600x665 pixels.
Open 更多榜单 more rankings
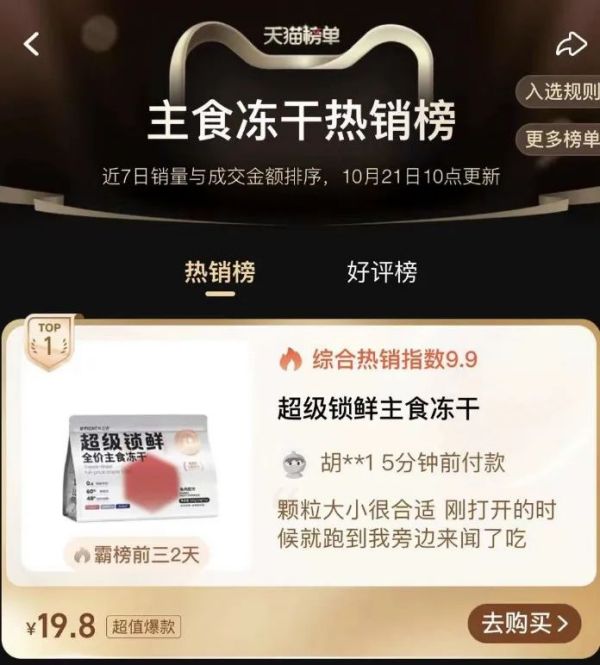[x=561, y=139]
